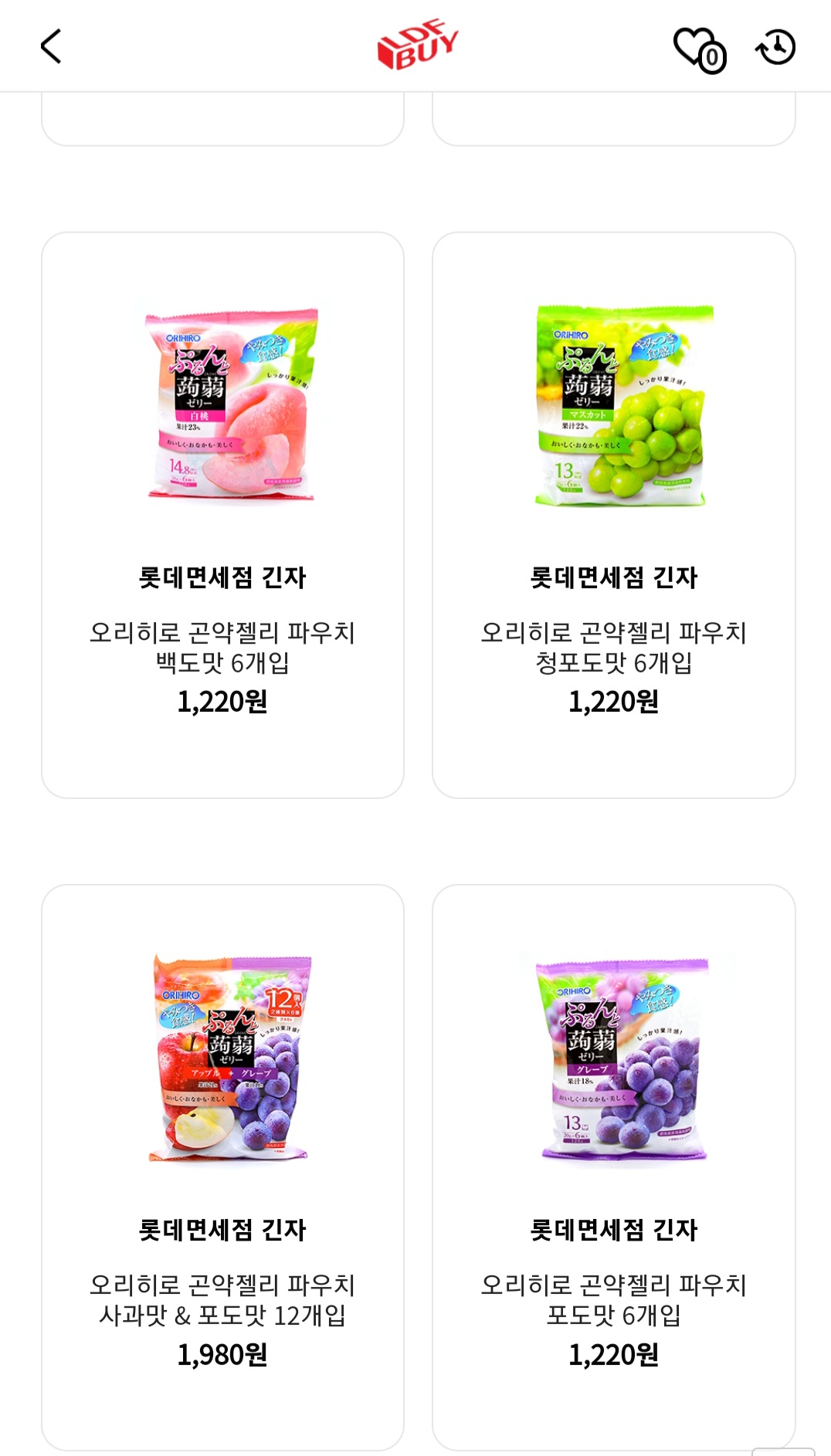Go back using the top-left arrow
Viewport: 831px width, 1456px height.
51,46
